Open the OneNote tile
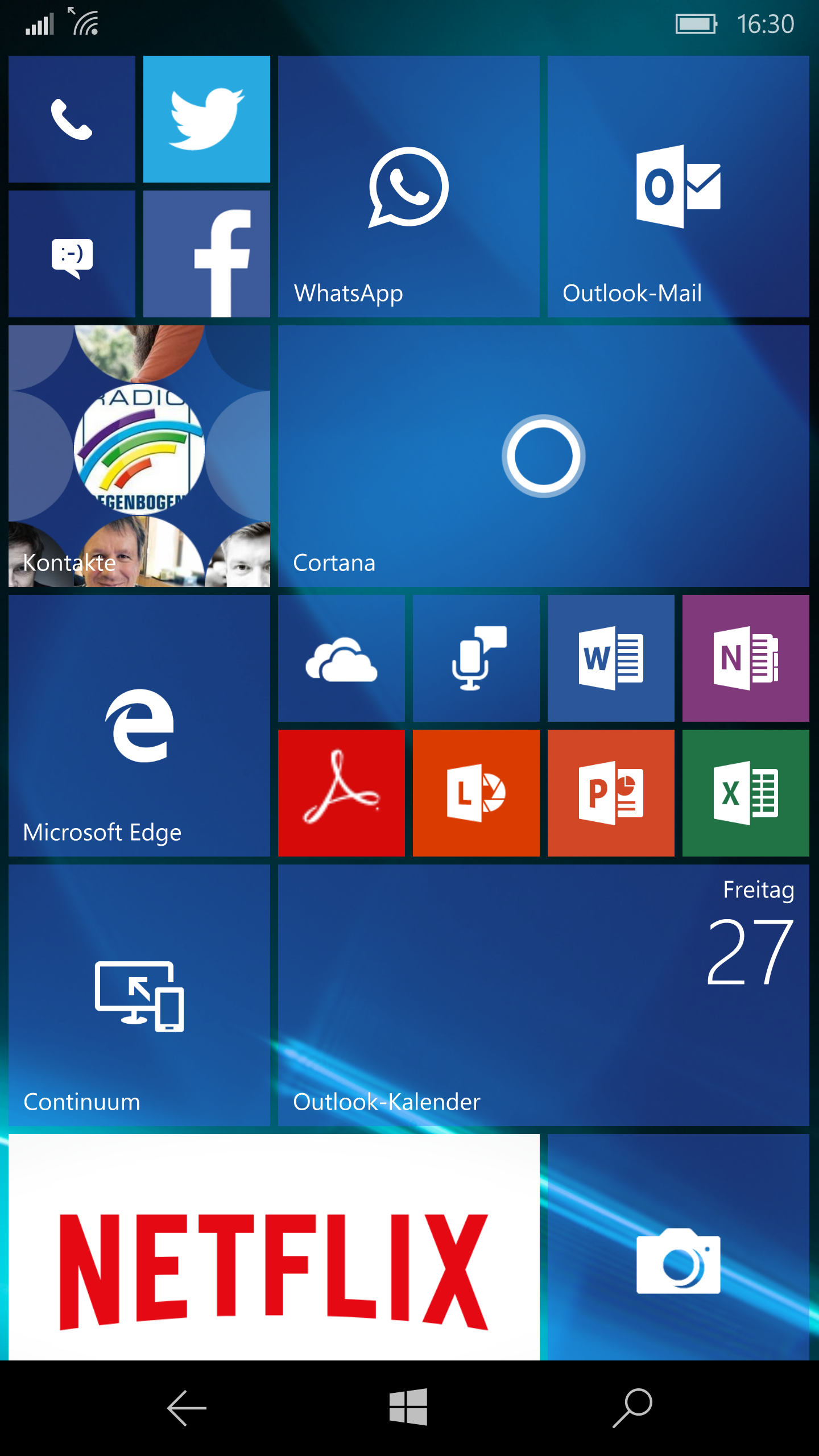This screenshot has height=1456, width=819. click(746, 658)
